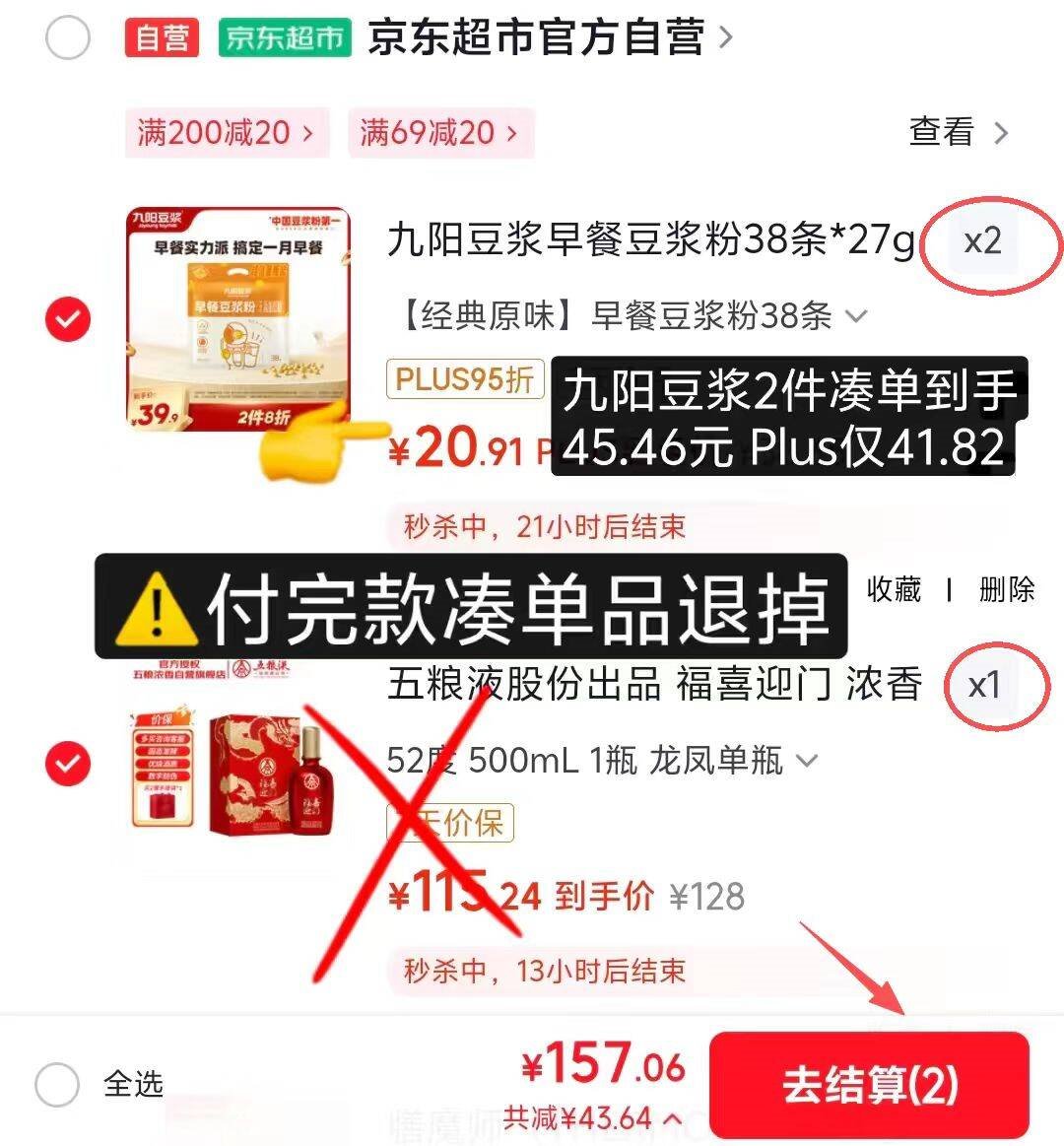Tap 查看 to view promotions
This screenshot has height=1146, width=1064.
pyautogui.click(x=959, y=132)
